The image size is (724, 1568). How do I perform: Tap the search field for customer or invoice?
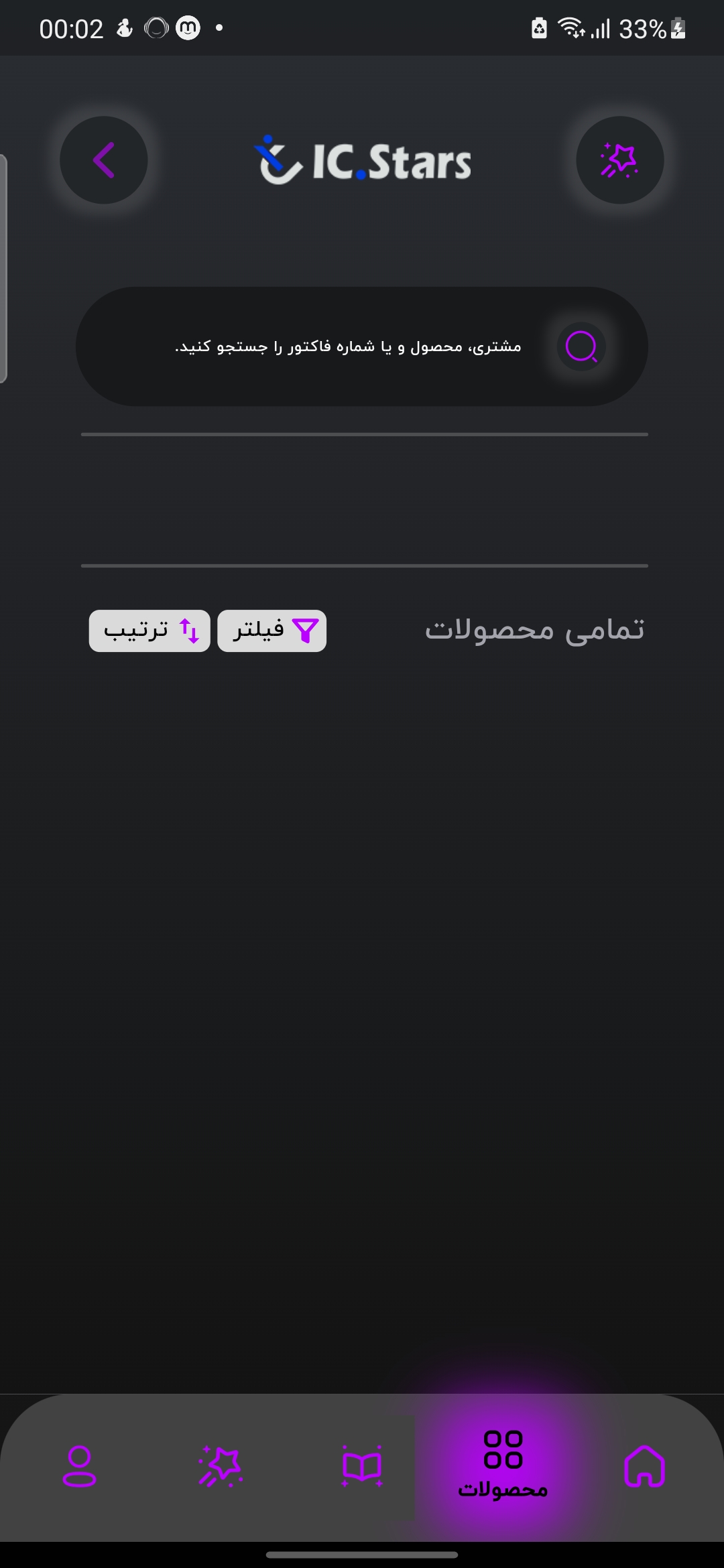[x=349, y=346]
